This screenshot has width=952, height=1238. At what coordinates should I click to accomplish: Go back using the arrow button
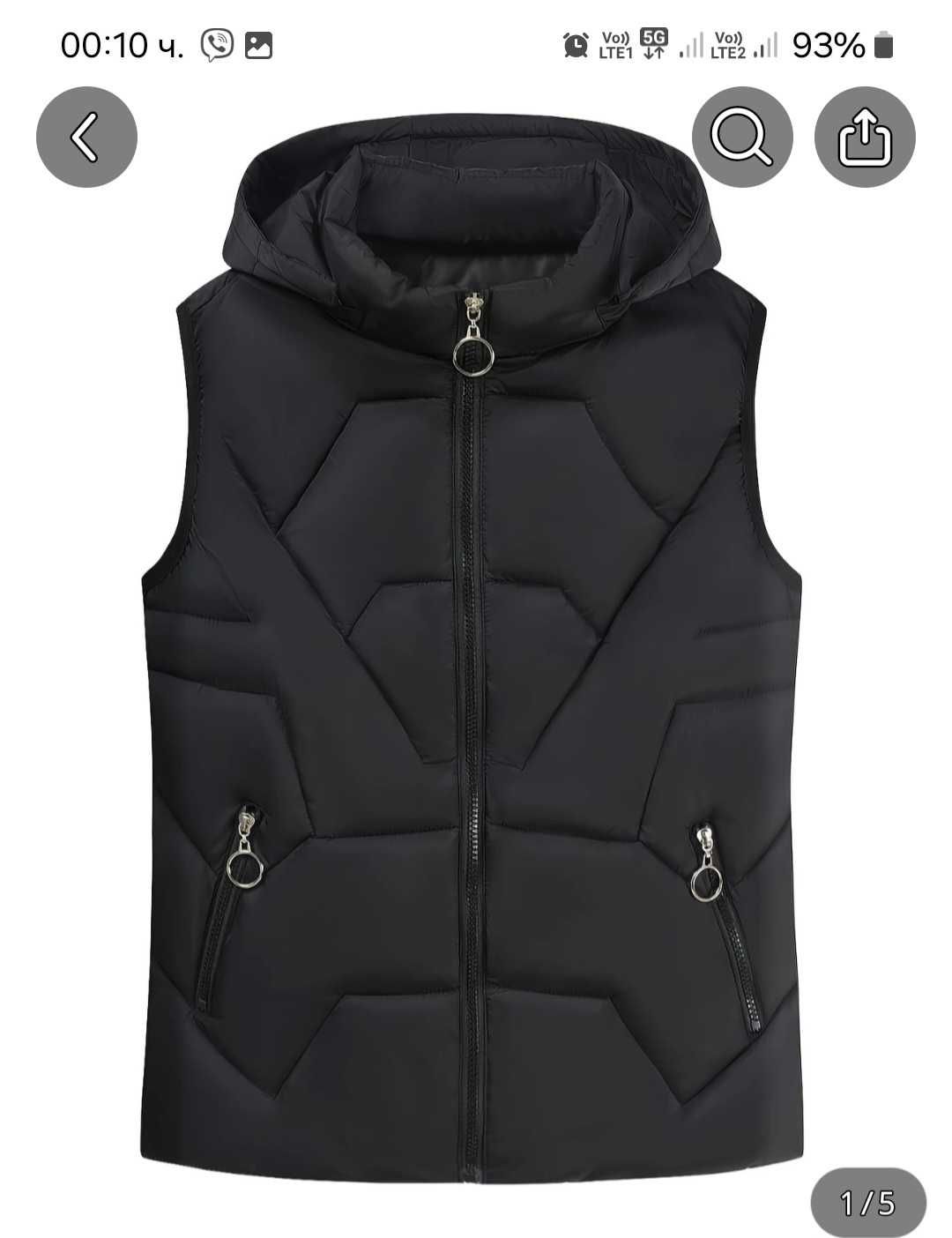[86, 137]
